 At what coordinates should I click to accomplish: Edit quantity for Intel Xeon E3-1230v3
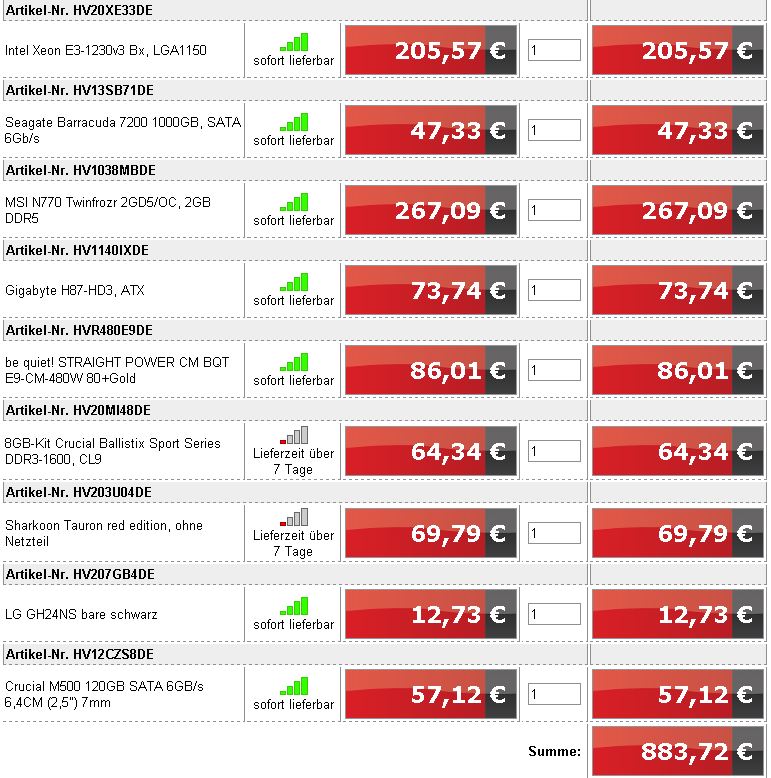[x=554, y=50]
